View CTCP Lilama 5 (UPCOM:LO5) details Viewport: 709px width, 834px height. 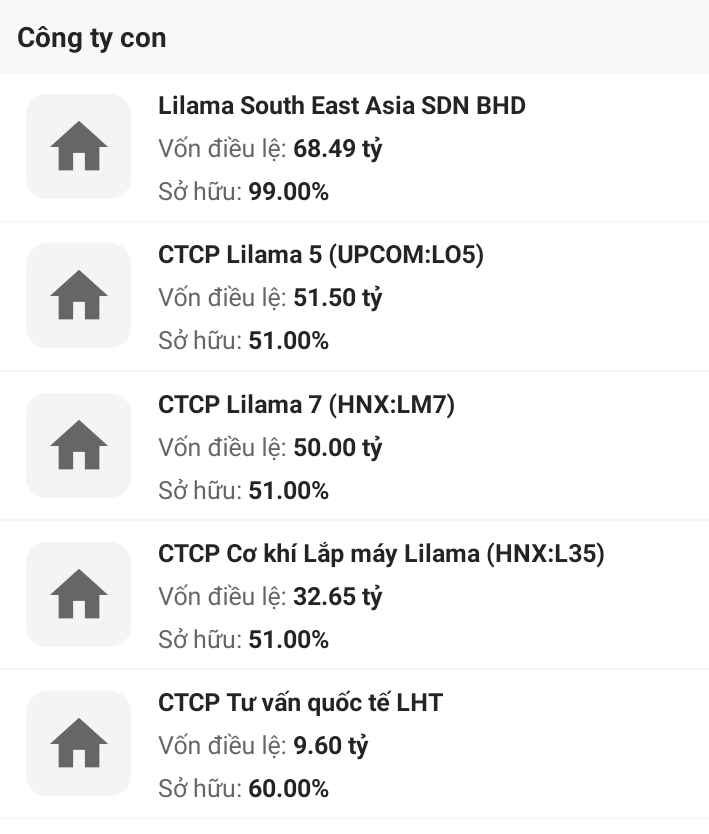(320, 256)
